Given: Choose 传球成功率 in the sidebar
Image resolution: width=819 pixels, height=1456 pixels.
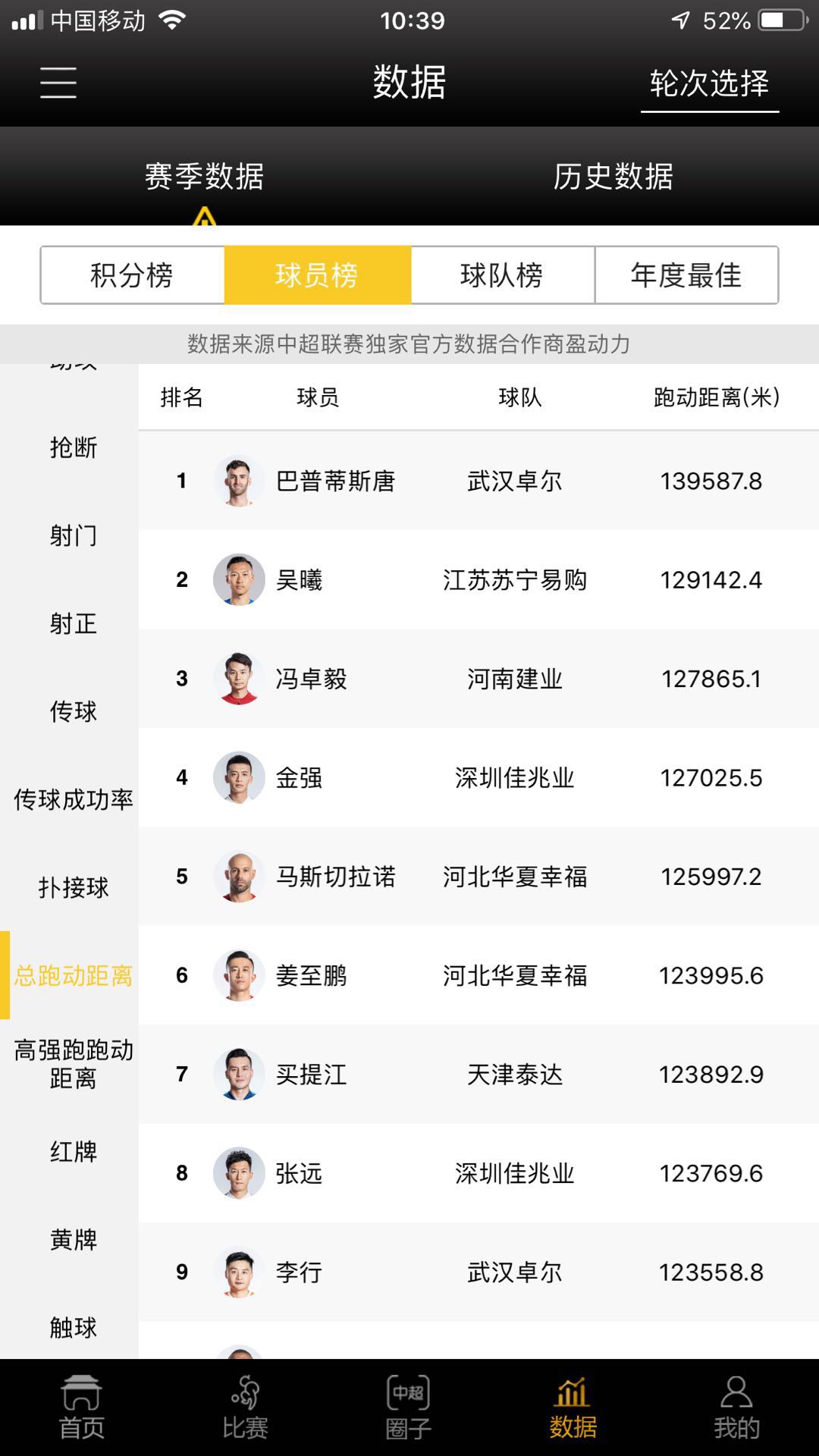Looking at the screenshot, I should click(74, 799).
